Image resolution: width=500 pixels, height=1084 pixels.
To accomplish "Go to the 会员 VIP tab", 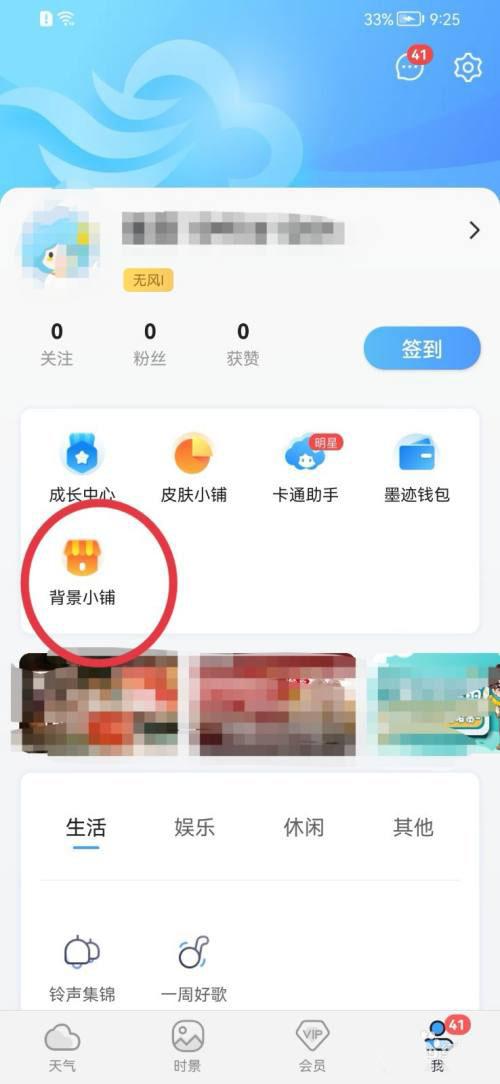I will pyautogui.click(x=313, y=1047).
